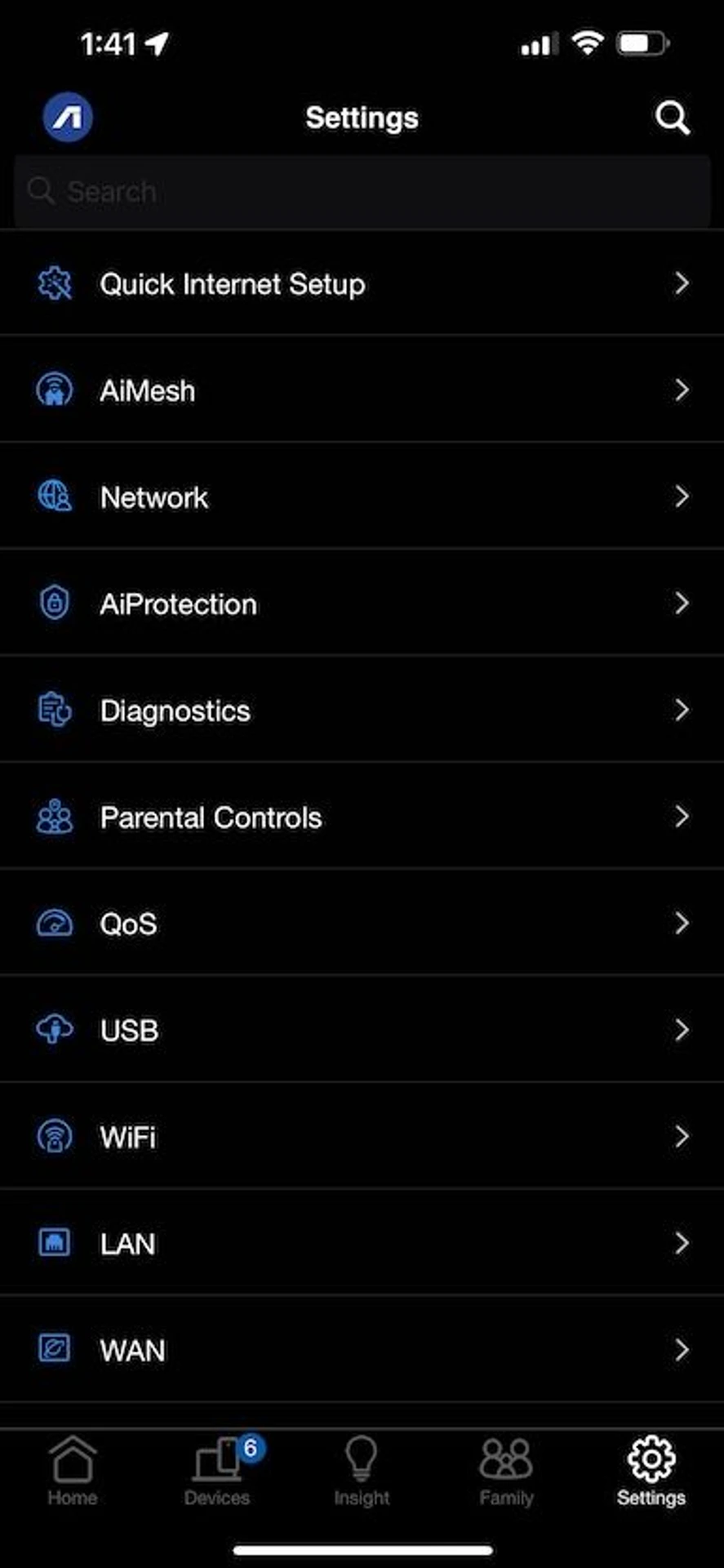Tap the search magnifier icon
Screen dimensions: 724x1568
pyautogui.click(x=673, y=118)
